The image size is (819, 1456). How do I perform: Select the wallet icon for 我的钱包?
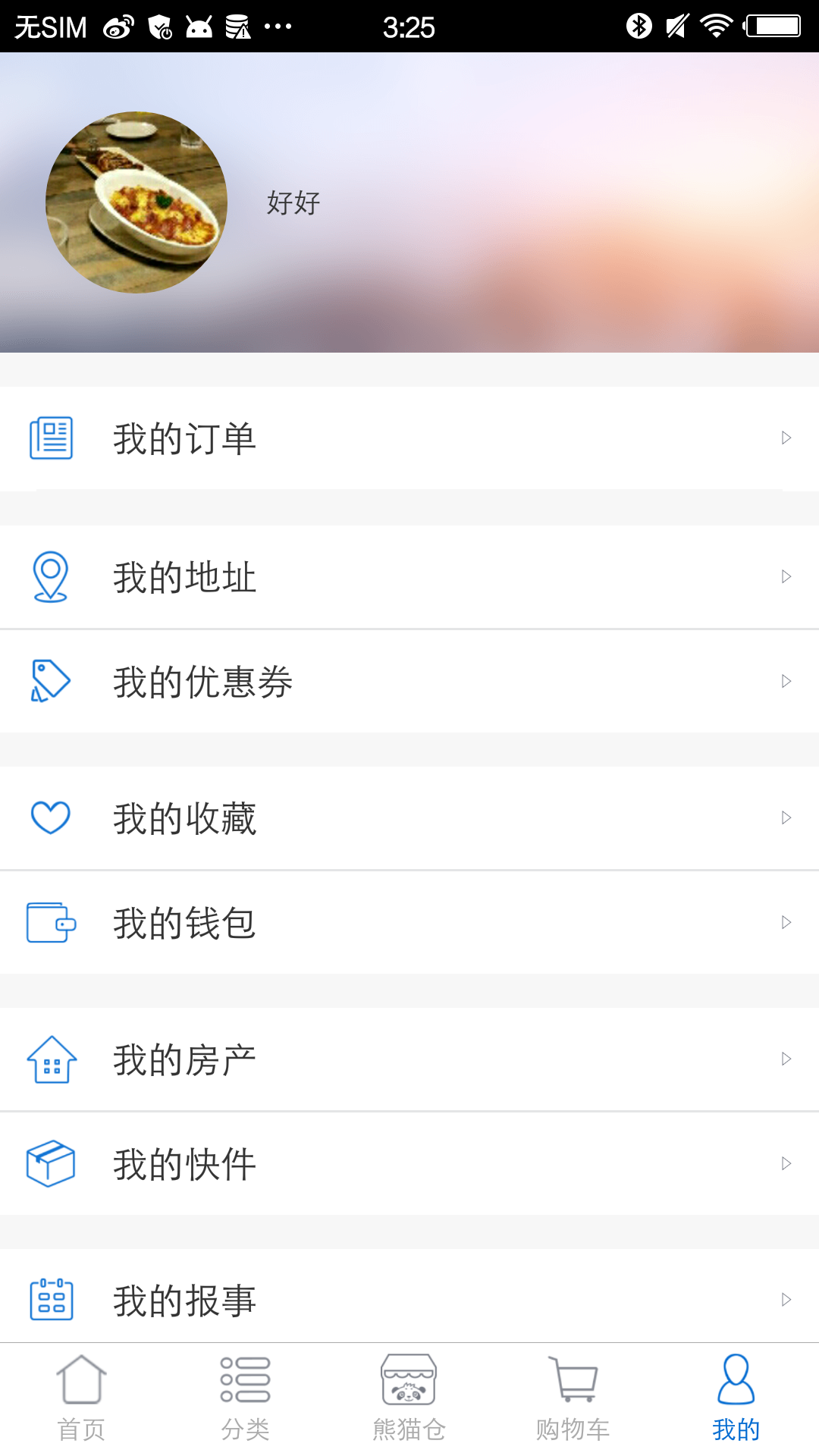[x=49, y=923]
